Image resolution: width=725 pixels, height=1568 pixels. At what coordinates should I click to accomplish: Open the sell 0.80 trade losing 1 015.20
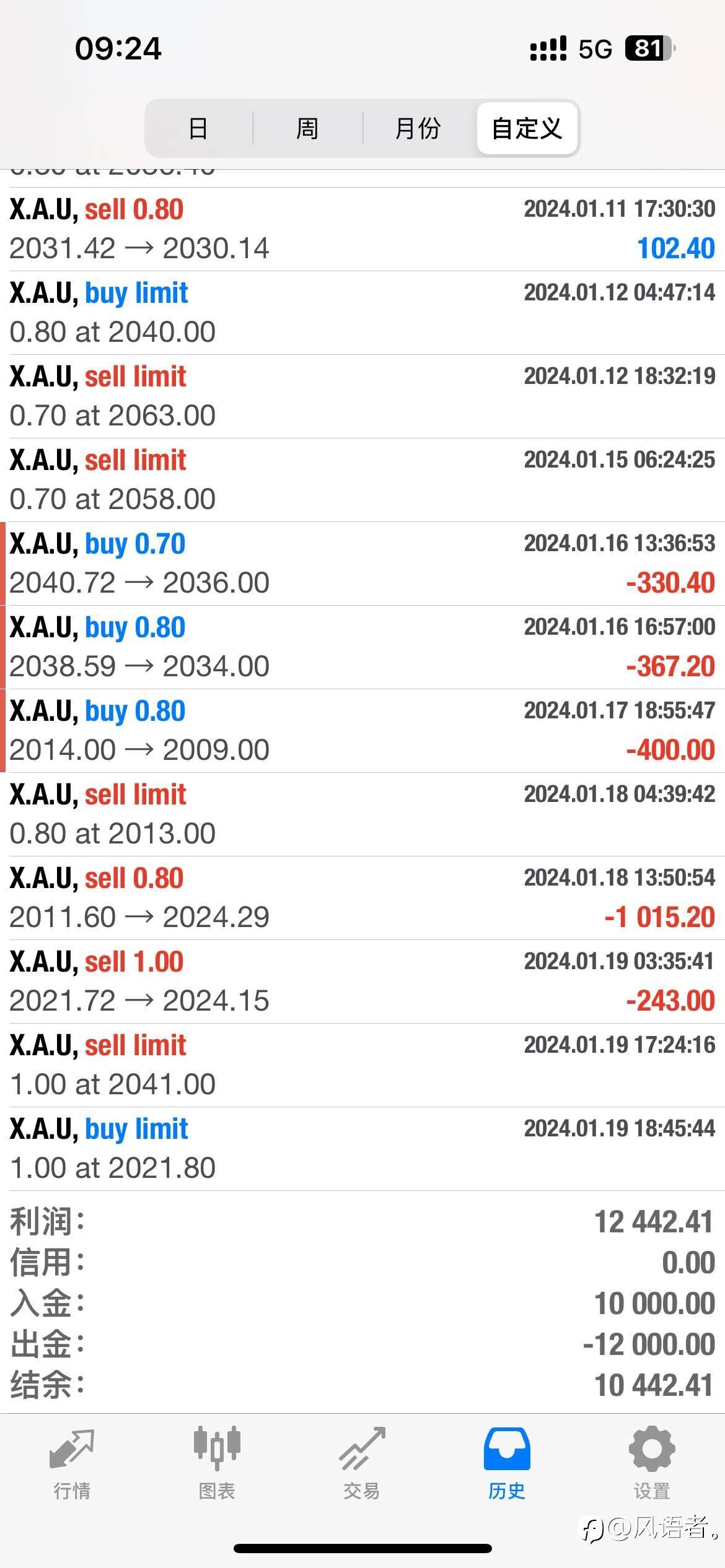(x=362, y=898)
